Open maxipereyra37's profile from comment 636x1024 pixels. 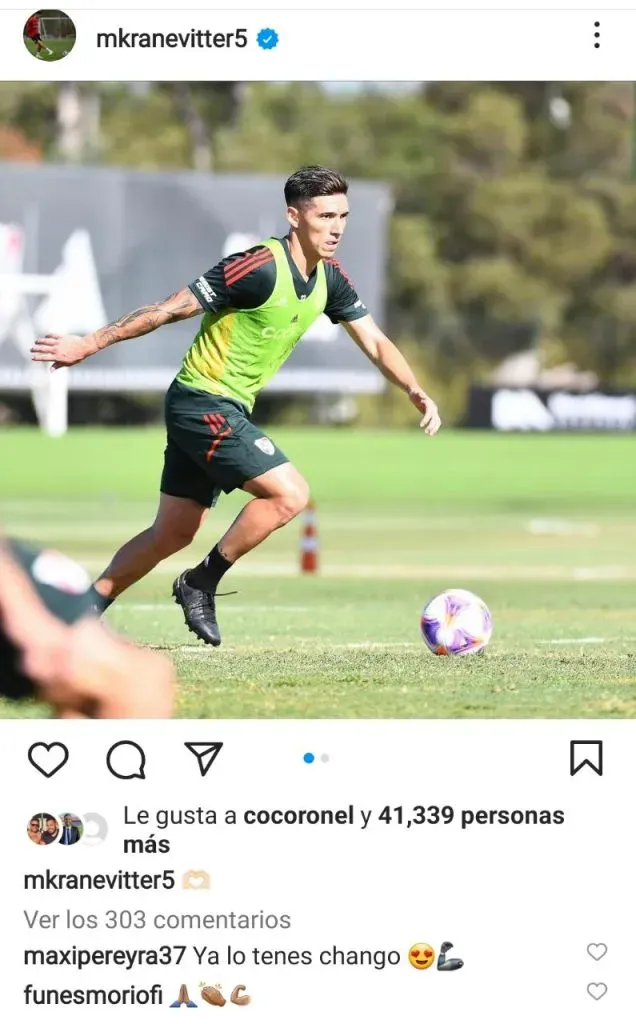(x=104, y=956)
